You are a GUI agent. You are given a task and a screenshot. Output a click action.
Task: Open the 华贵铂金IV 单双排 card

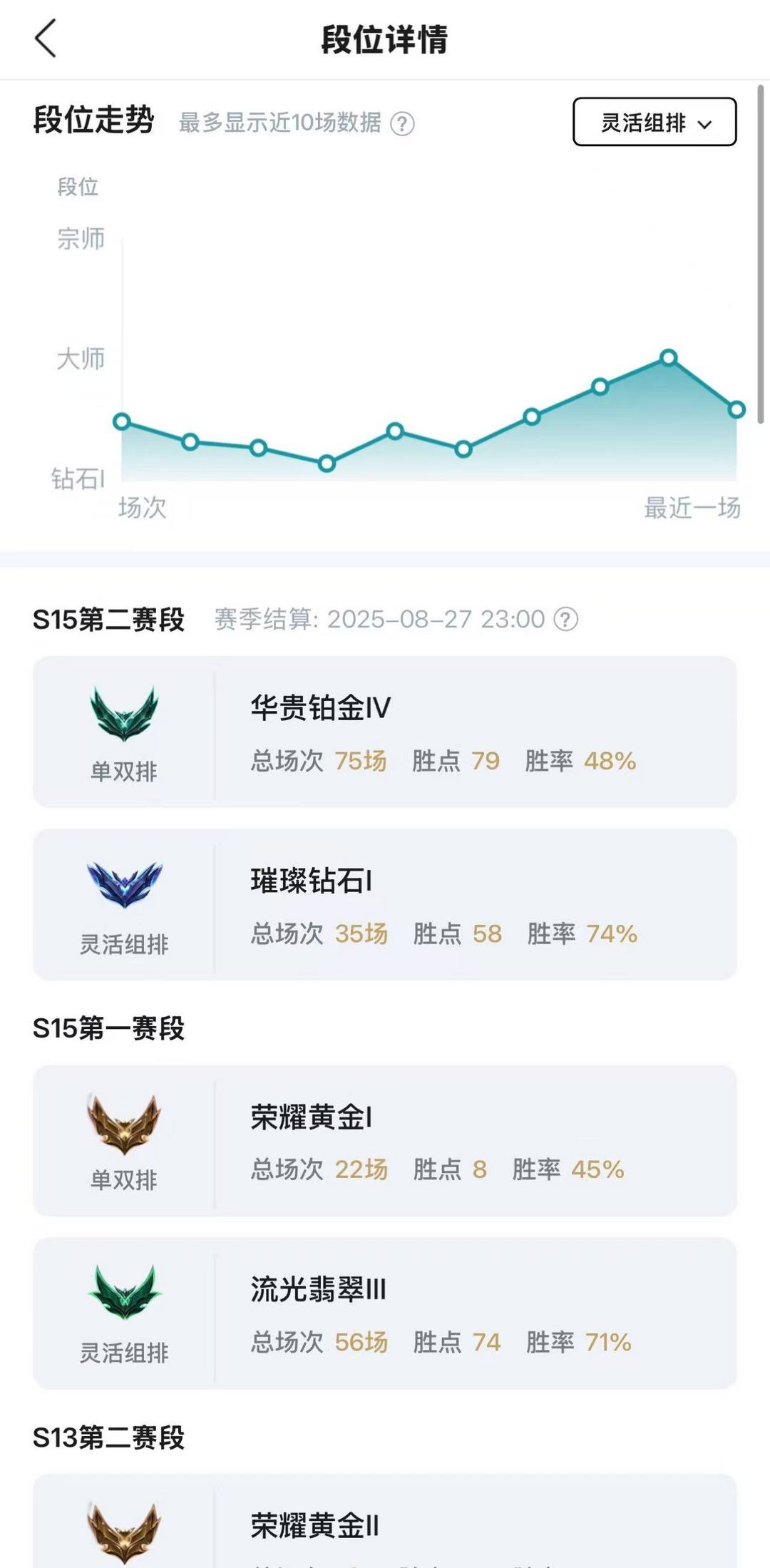click(x=385, y=732)
